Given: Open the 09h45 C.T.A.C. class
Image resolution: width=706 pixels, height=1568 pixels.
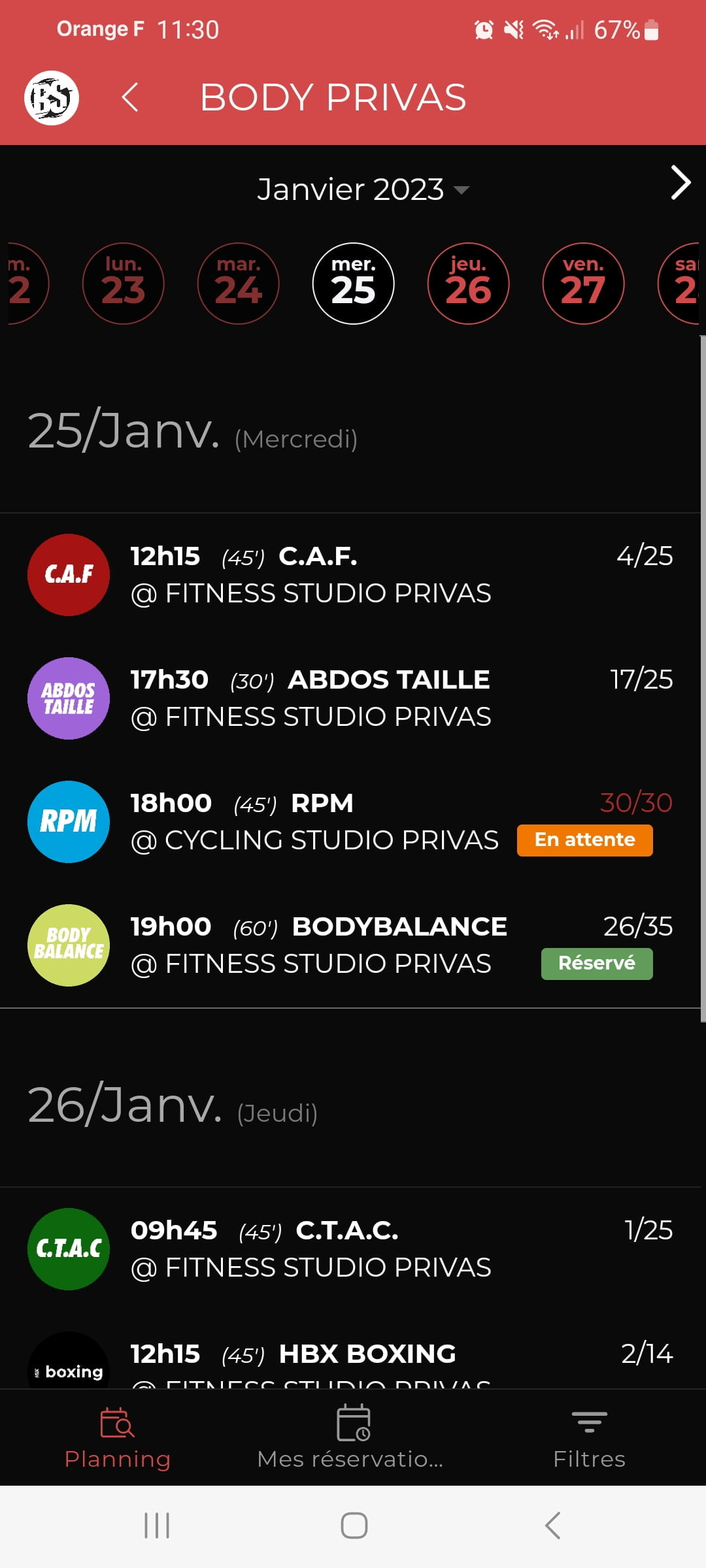Looking at the screenshot, I should click(350, 1249).
